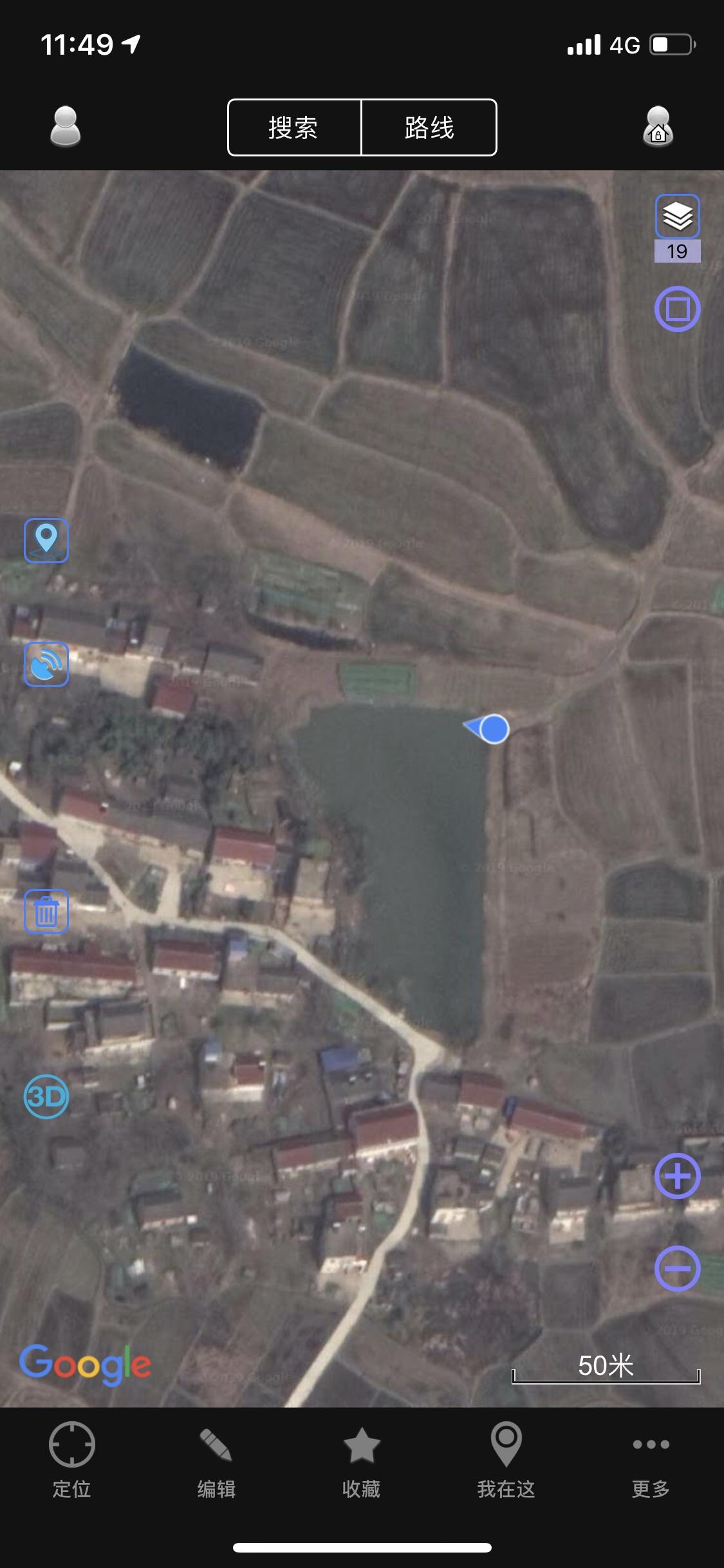The width and height of the screenshot is (724, 1568).
Task: Zoom in with the plus button
Action: pyautogui.click(x=677, y=1176)
